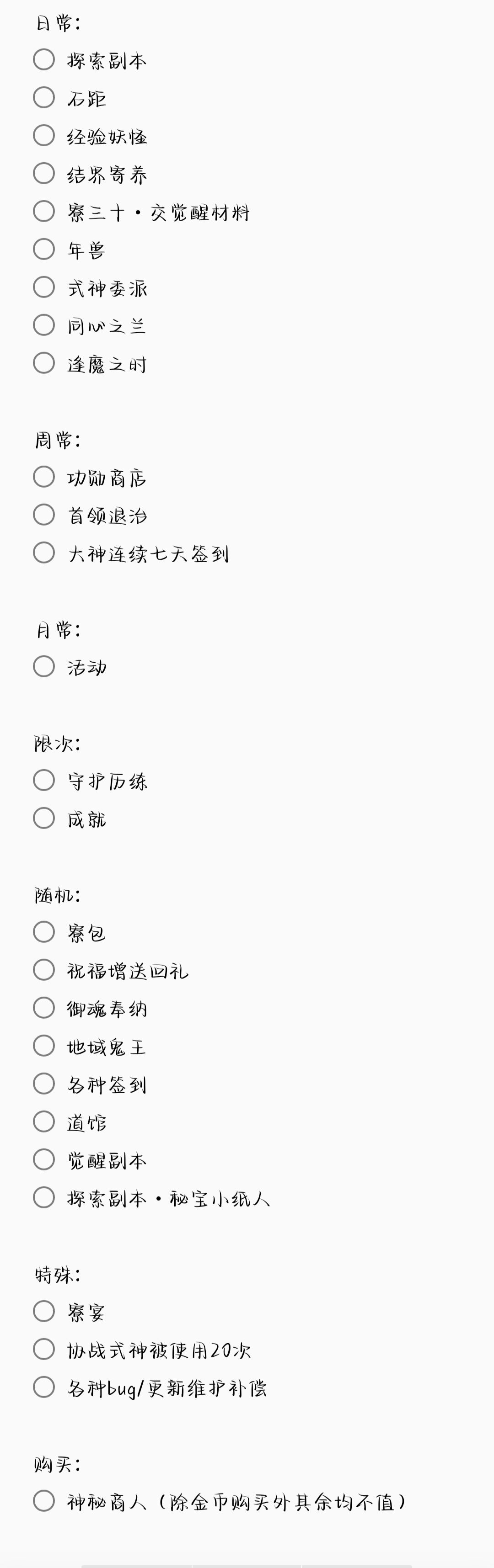Tick the 成就 checkbox
Screen dimensions: 494x1568
click(44, 818)
